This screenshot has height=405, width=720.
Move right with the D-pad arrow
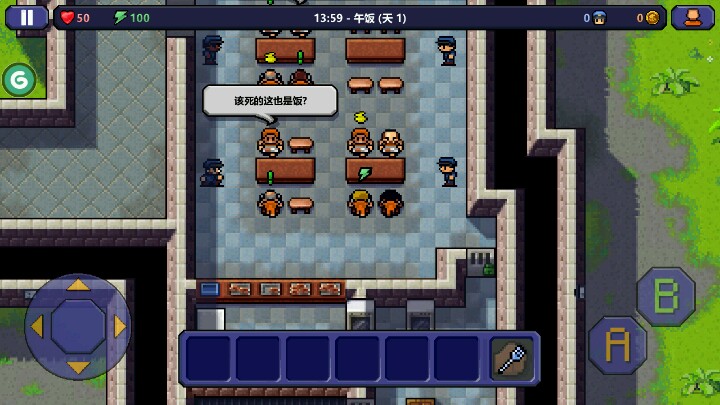120,327
